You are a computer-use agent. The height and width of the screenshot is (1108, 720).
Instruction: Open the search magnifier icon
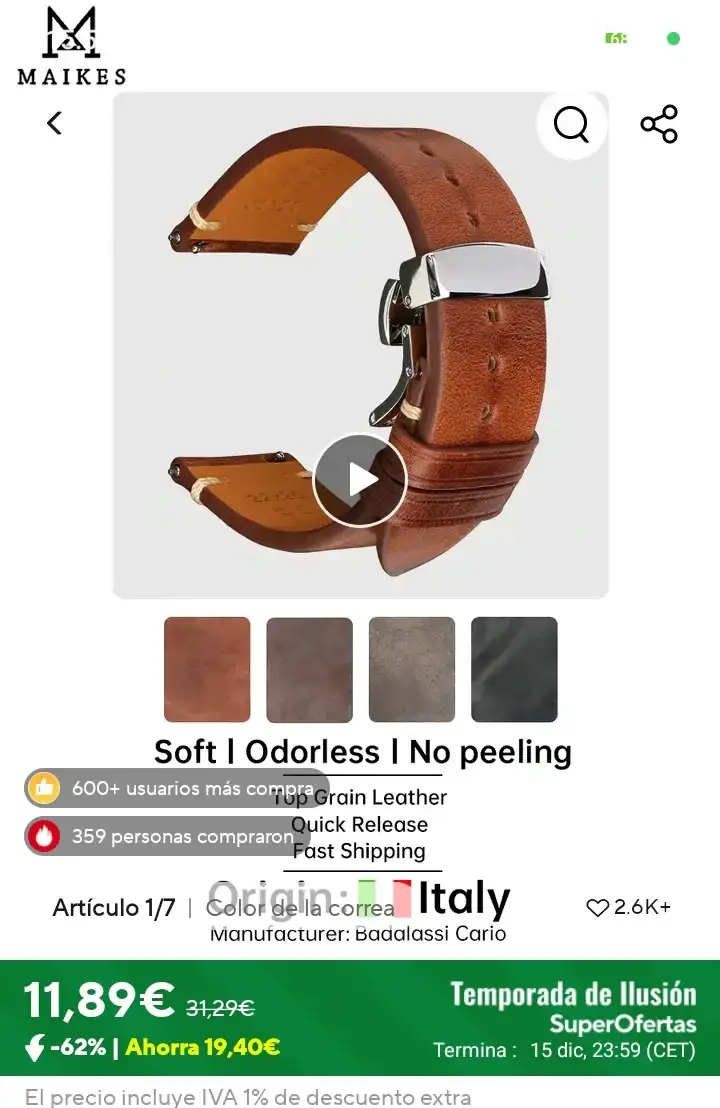coord(571,124)
